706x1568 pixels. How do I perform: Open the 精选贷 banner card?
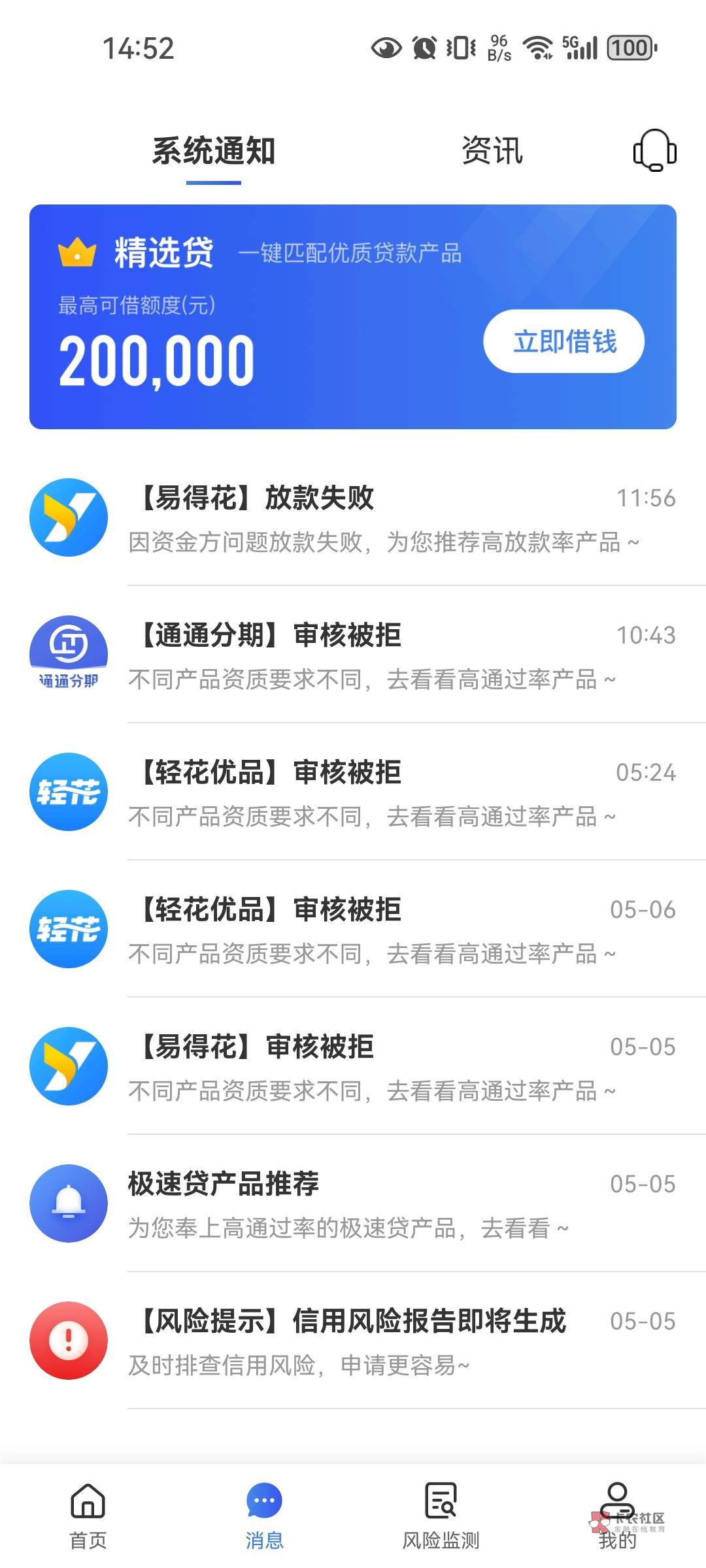coord(353,317)
